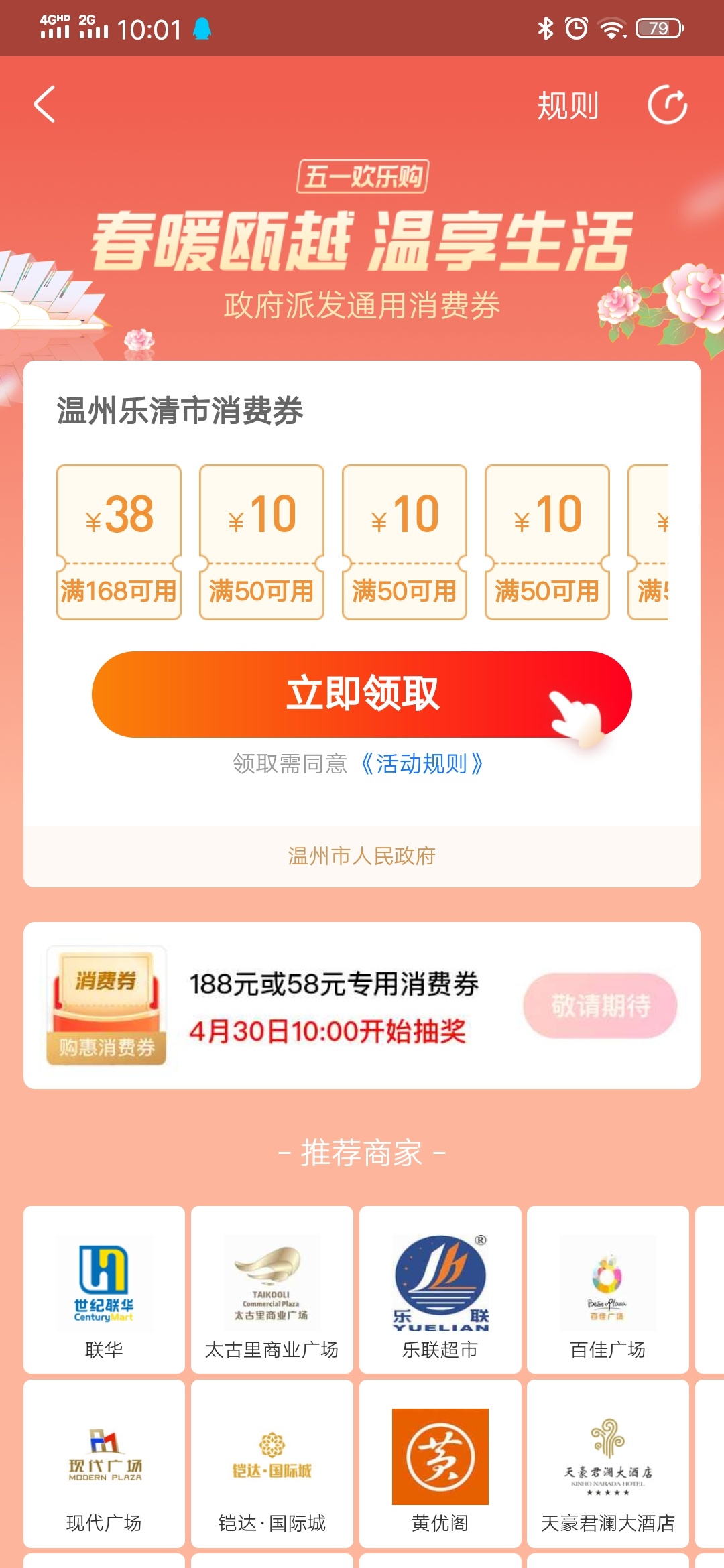Viewport: 724px width, 1568px height.
Task: Open the 太古里商业广场 merchant tile
Action: point(271,1289)
